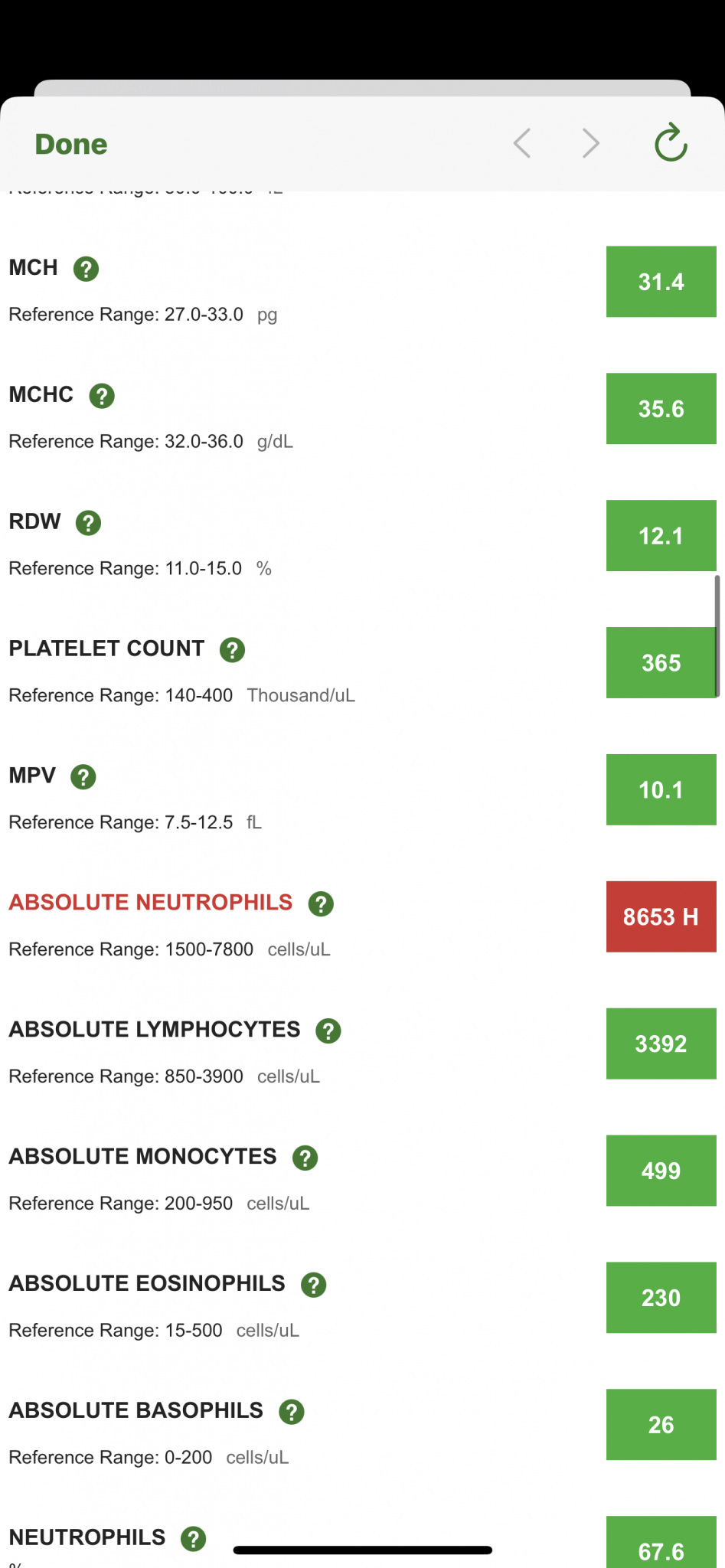The width and height of the screenshot is (725, 1568).
Task: Open help for ABSOLUTE MONOCYTES
Action: click(305, 1158)
